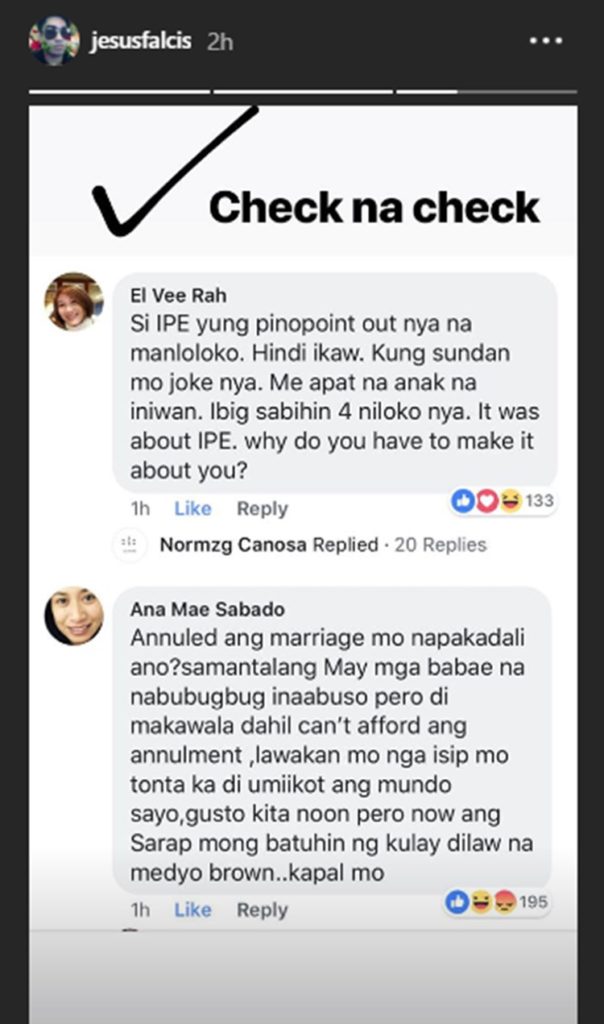Open the story overflow menu
Viewport: 604px width, 1024px height.
pyautogui.click(x=546, y=40)
